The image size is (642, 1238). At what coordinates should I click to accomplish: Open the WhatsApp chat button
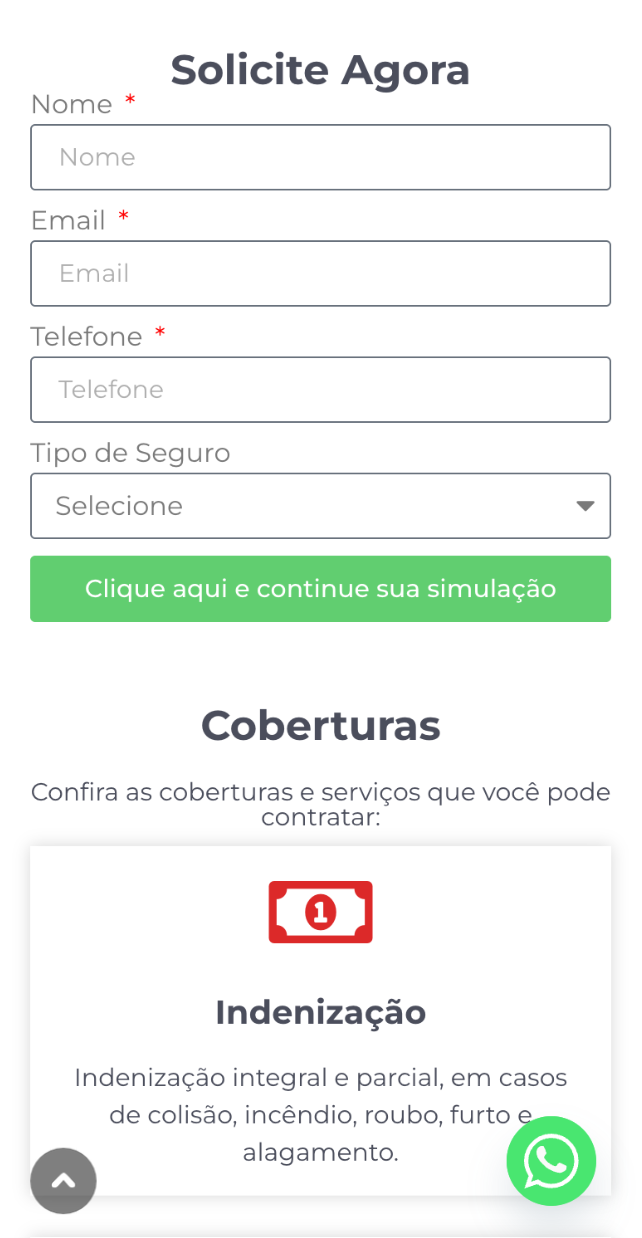pos(551,1161)
